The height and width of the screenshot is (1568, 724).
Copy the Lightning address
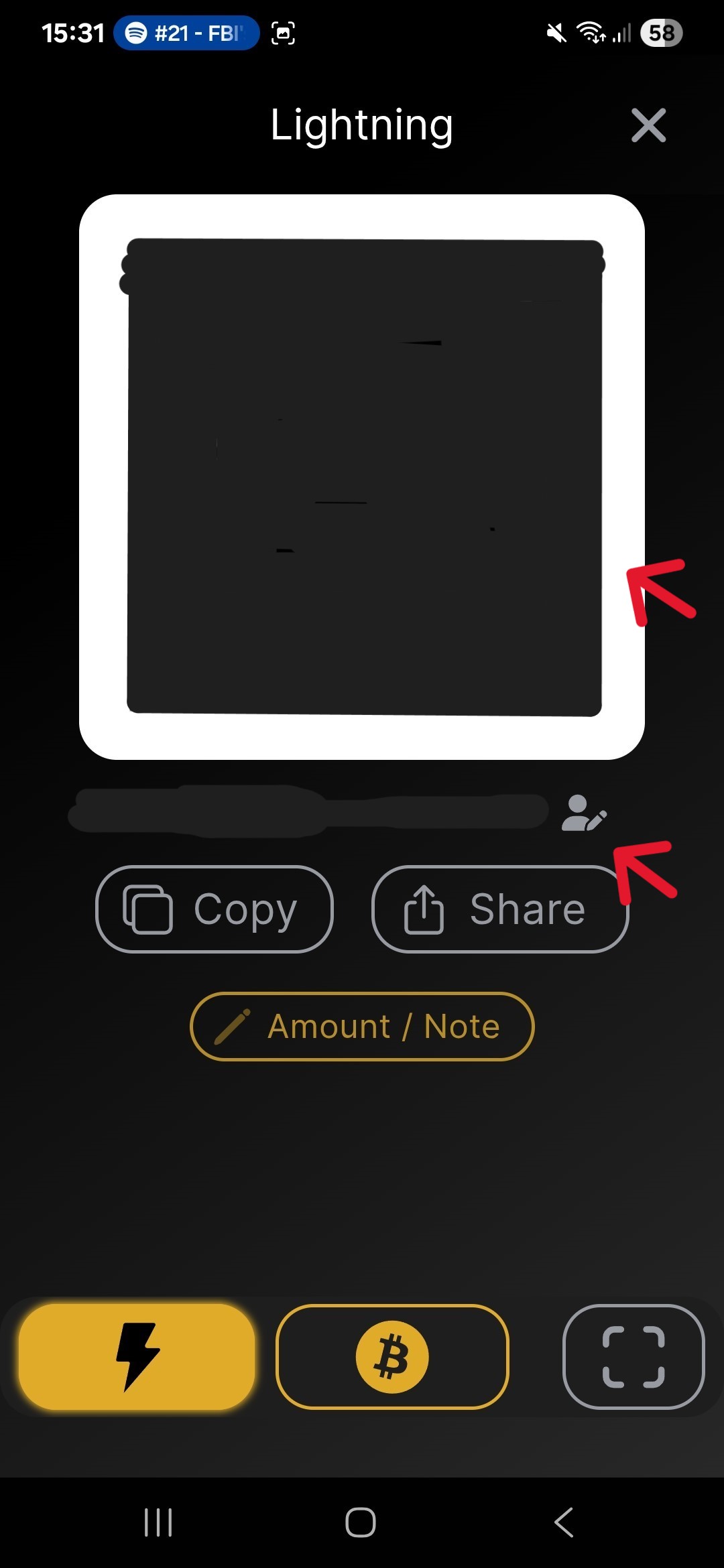pos(215,909)
